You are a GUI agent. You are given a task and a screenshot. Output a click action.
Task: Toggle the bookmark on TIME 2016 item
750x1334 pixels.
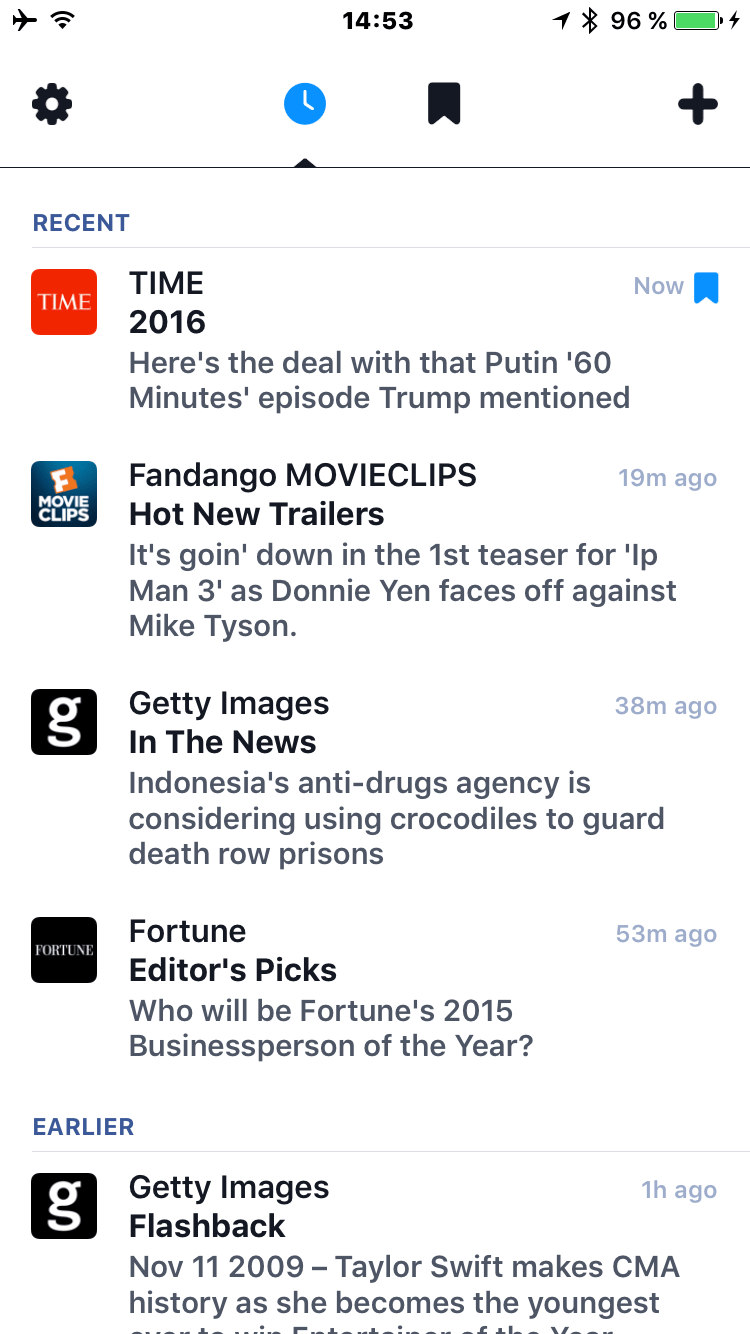(706, 287)
